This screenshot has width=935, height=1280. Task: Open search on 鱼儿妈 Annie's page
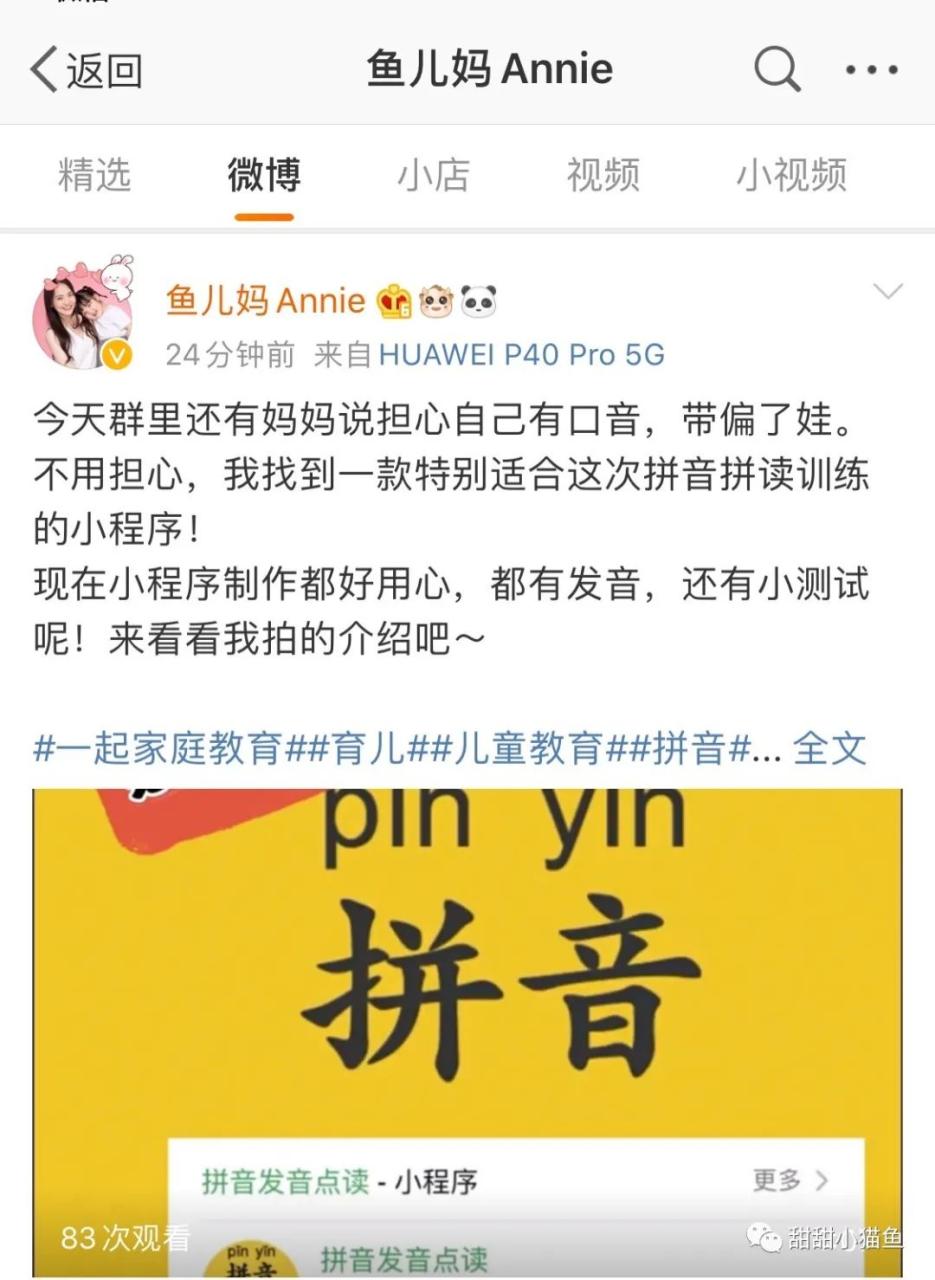(x=776, y=70)
